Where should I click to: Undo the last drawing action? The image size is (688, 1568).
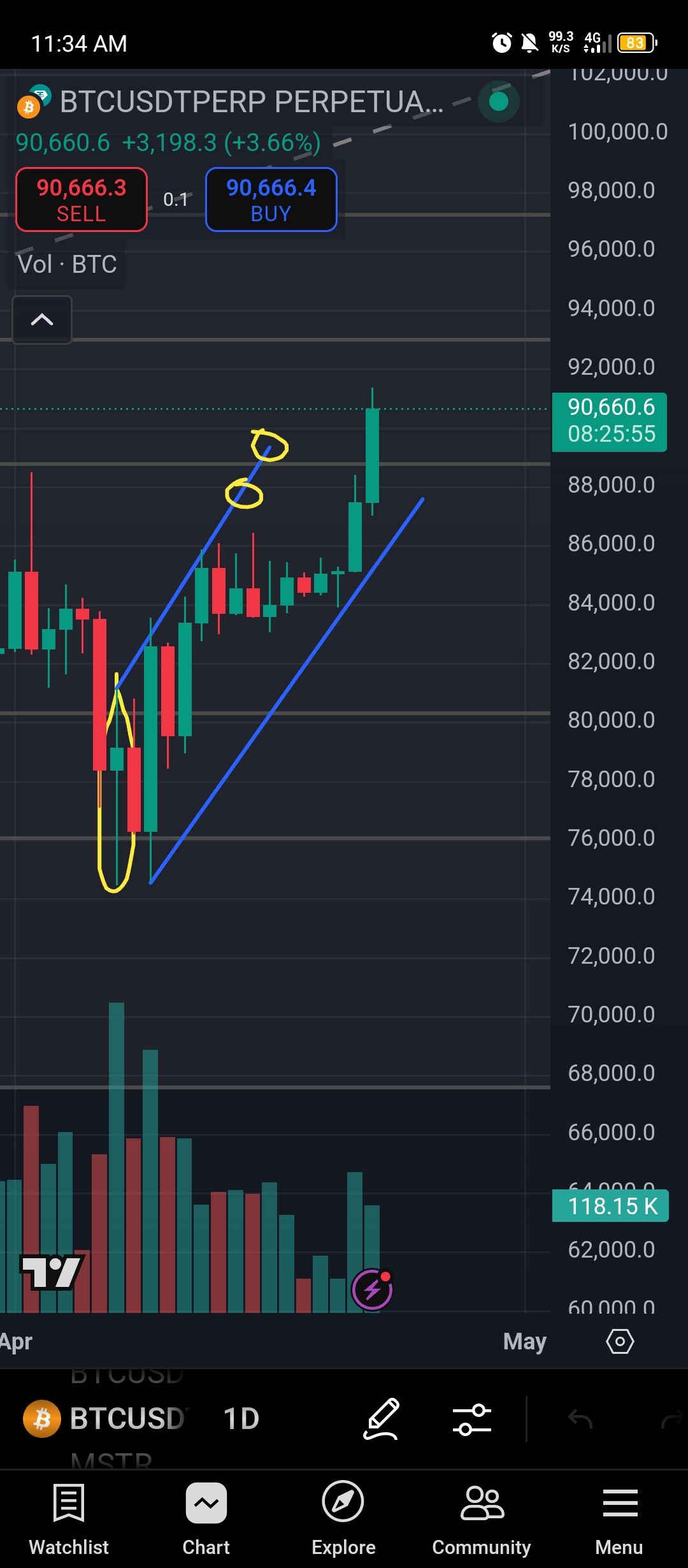point(580,1419)
